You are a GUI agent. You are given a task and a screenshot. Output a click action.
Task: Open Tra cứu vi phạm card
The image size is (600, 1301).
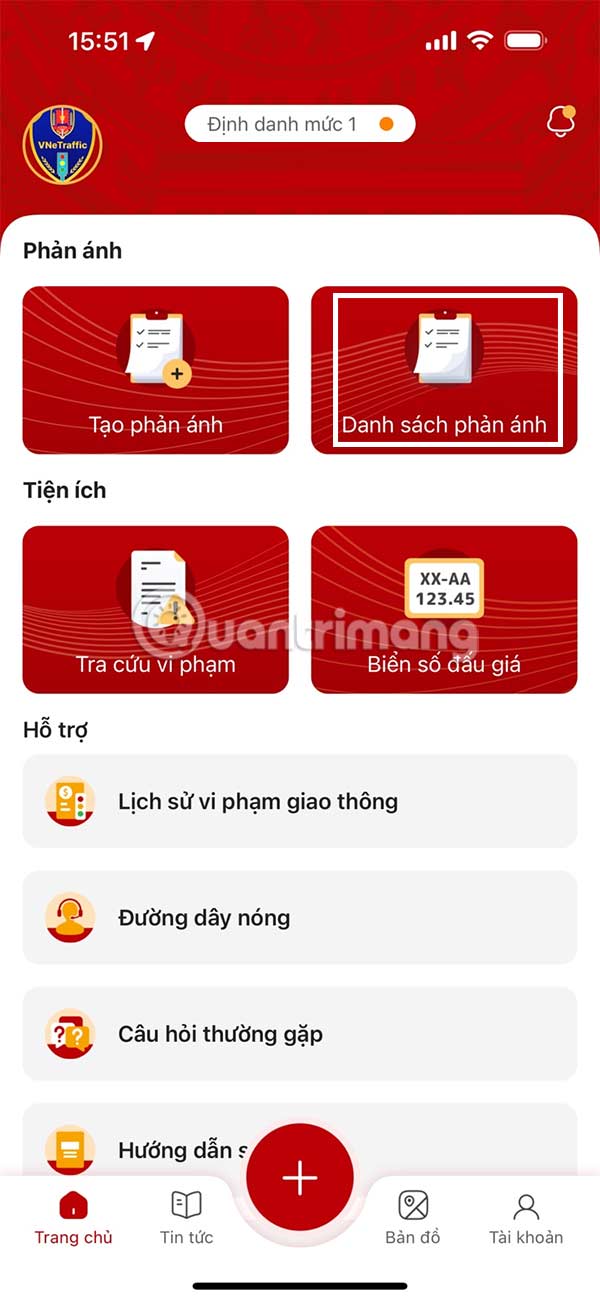(155, 609)
